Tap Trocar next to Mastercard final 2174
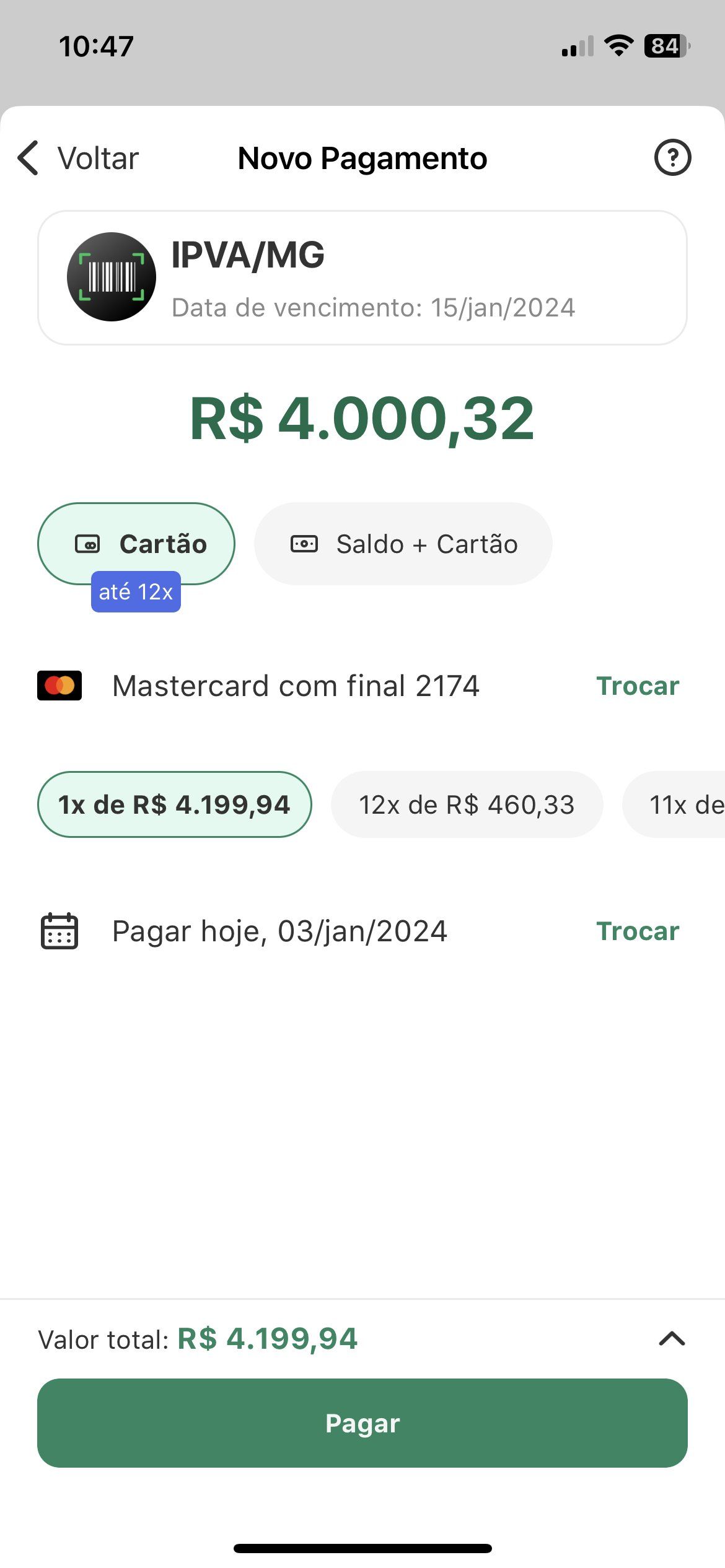This screenshot has height=1568, width=725. point(638,686)
